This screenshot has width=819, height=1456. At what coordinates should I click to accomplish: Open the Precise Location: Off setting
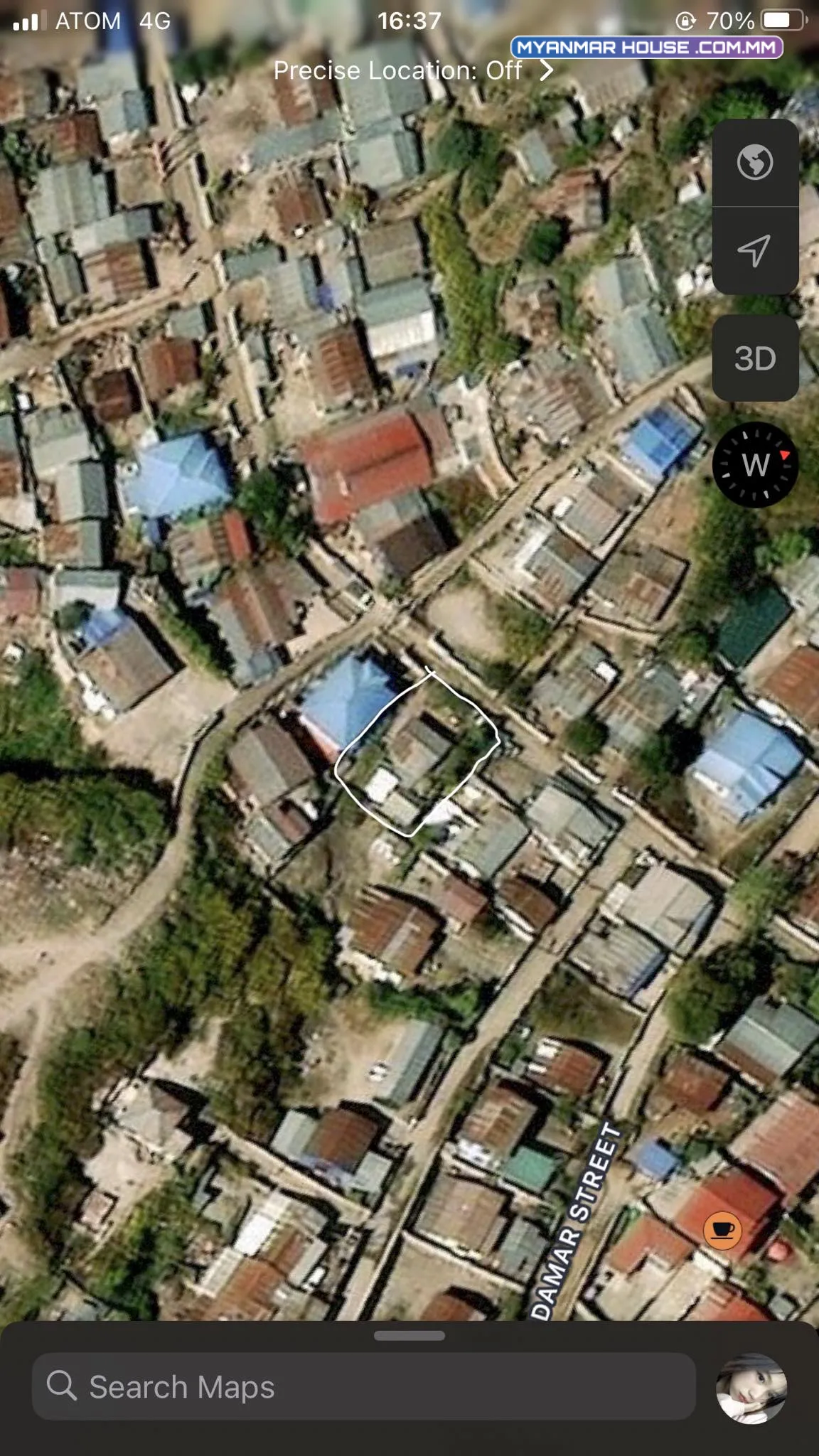coord(412,70)
